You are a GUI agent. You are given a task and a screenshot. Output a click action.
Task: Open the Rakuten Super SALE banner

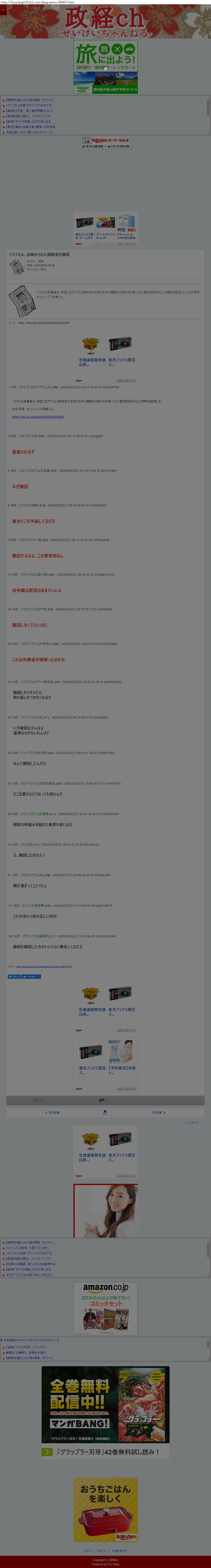105,142
